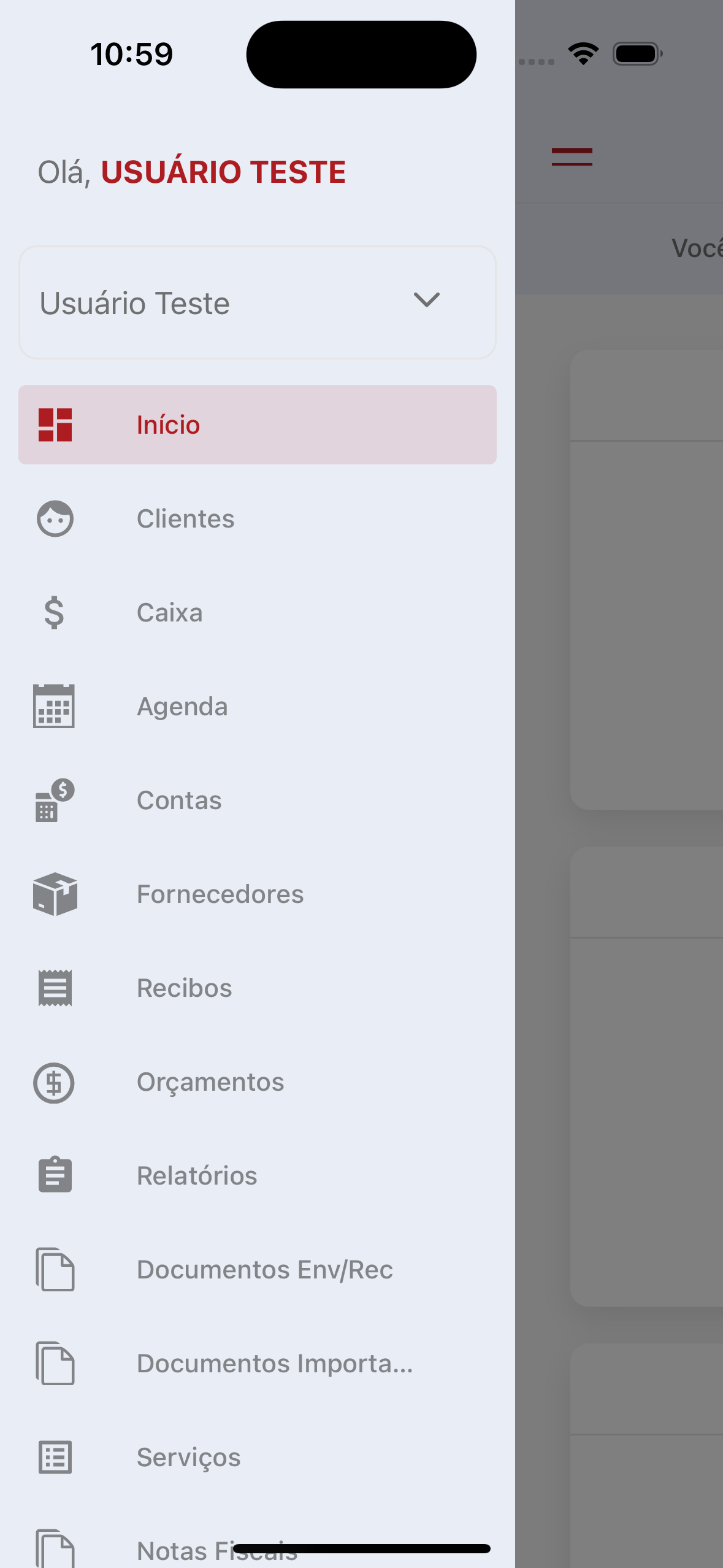
Task: Click the Clientes face icon
Action: point(55,518)
